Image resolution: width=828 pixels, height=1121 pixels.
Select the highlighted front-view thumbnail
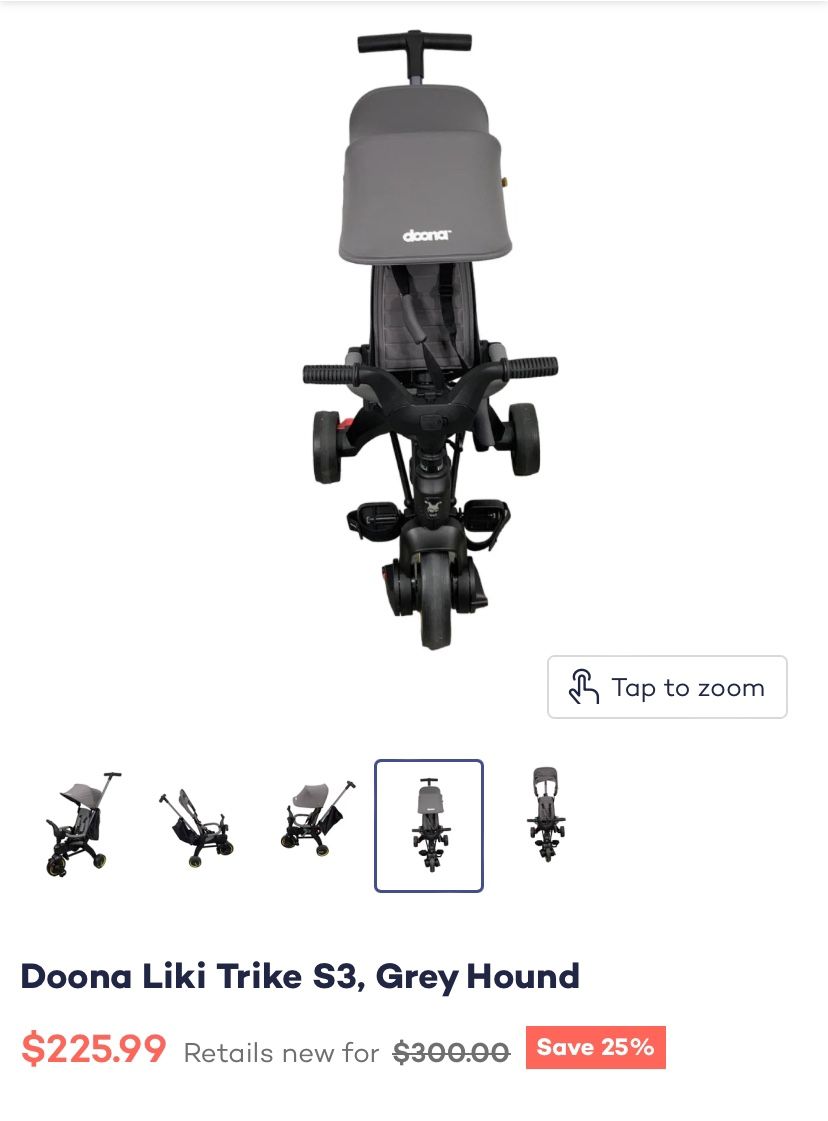429,825
